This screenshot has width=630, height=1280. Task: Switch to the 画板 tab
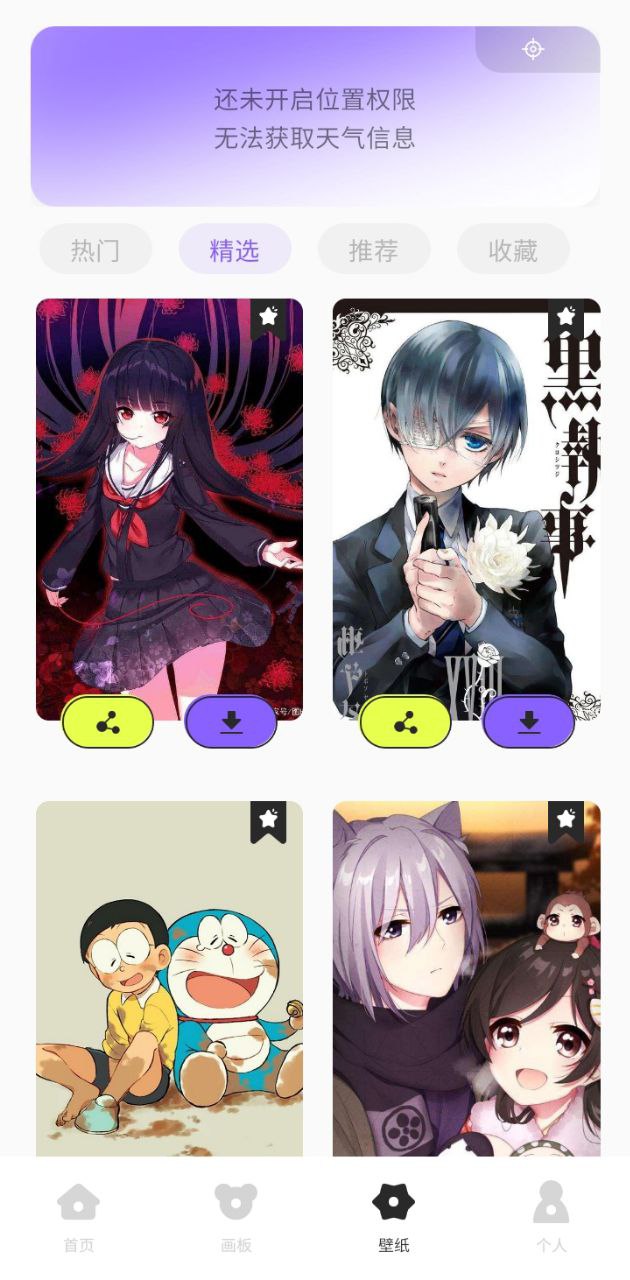point(236,1215)
